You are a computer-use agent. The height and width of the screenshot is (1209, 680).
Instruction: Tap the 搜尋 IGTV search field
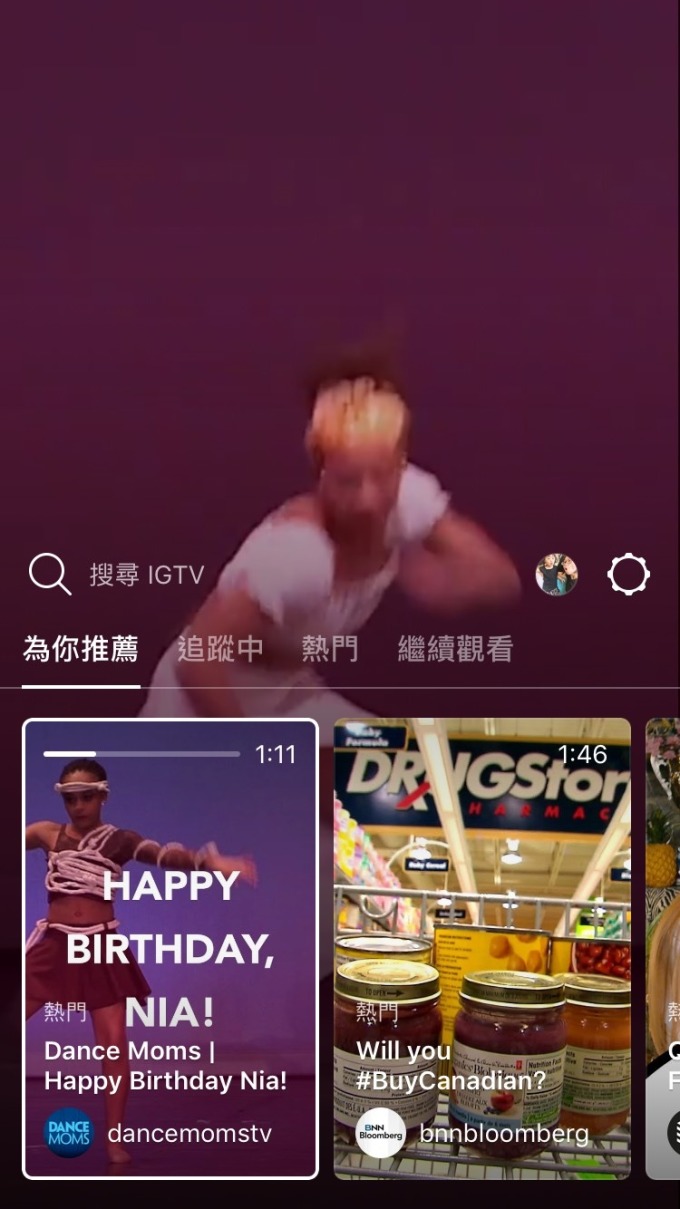point(147,575)
